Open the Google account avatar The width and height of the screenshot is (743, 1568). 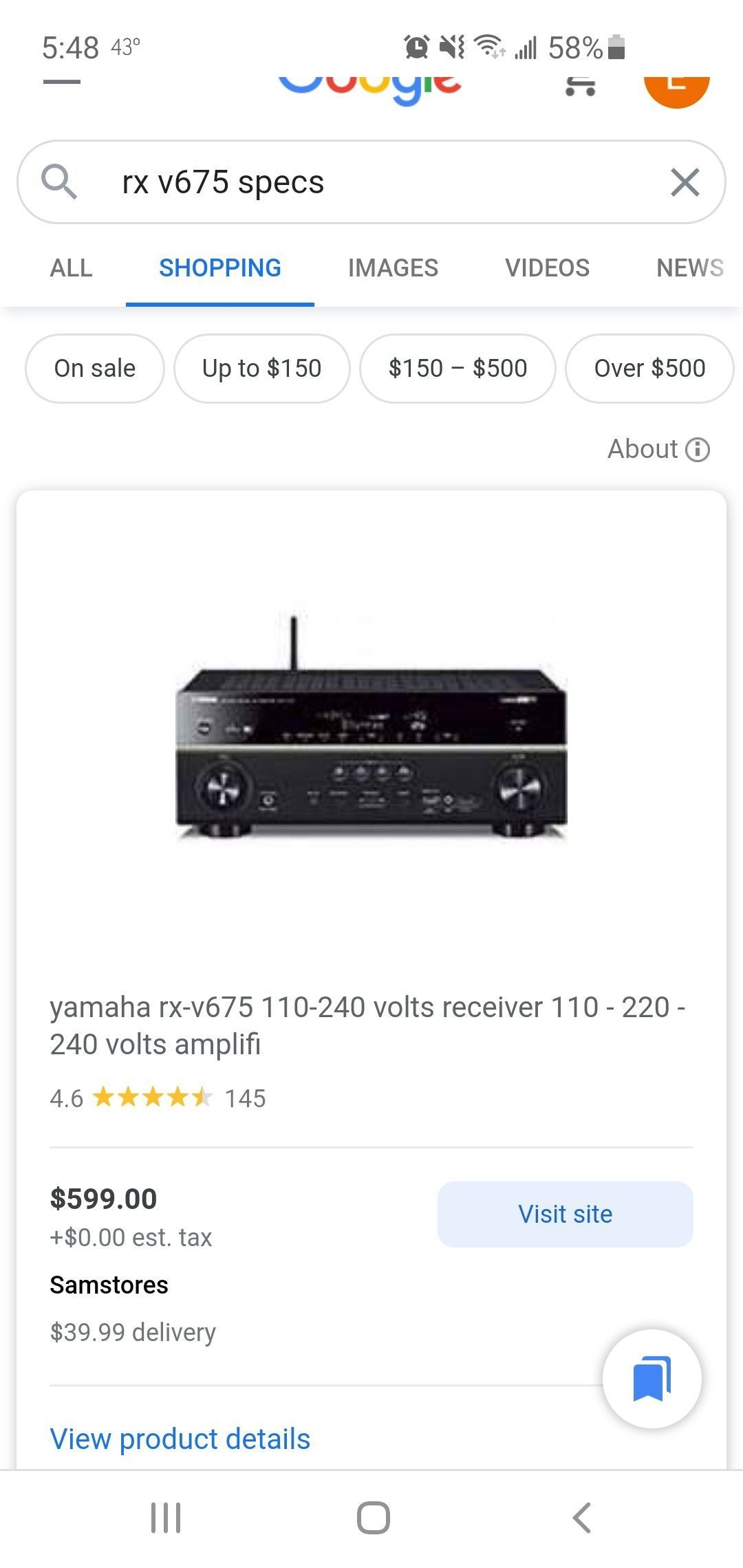point(676,87)
